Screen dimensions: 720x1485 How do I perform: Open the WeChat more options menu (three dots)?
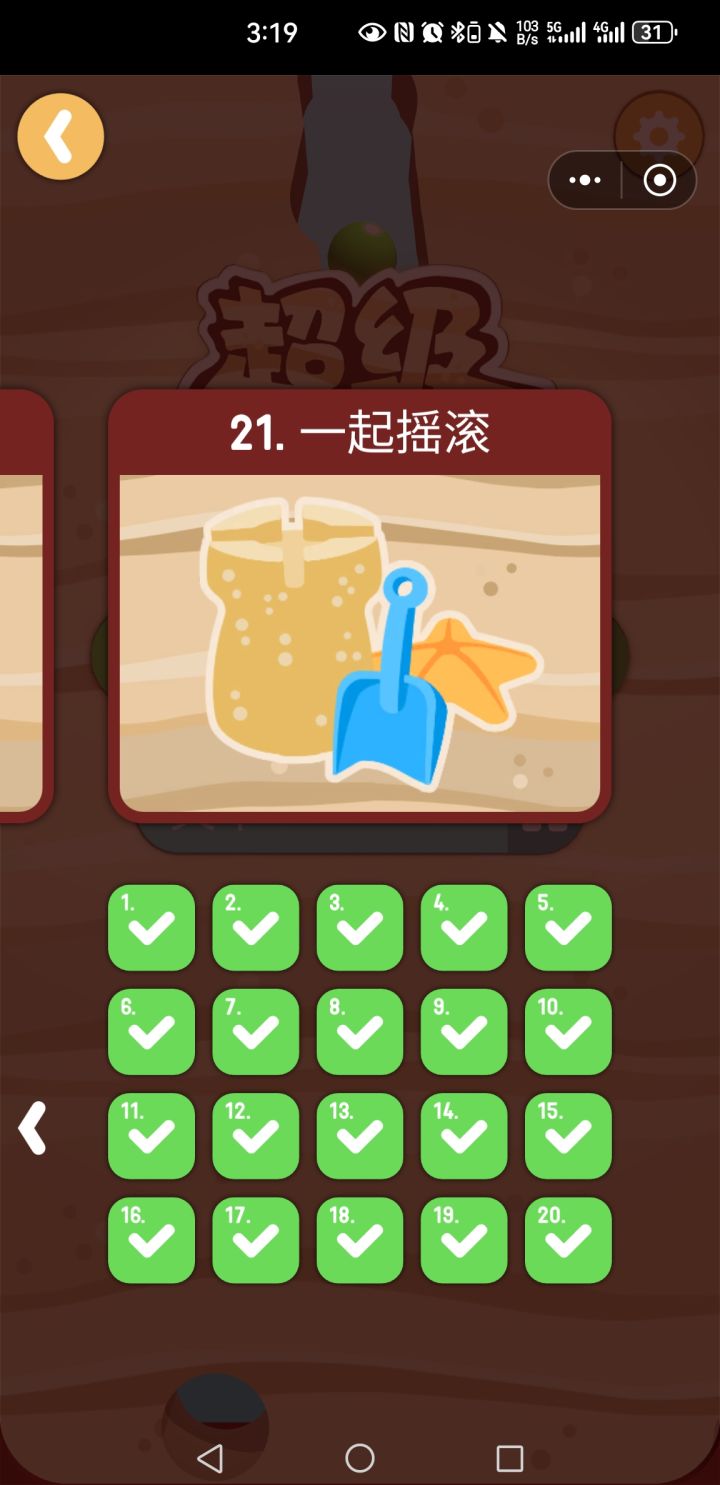coord(583,180)
